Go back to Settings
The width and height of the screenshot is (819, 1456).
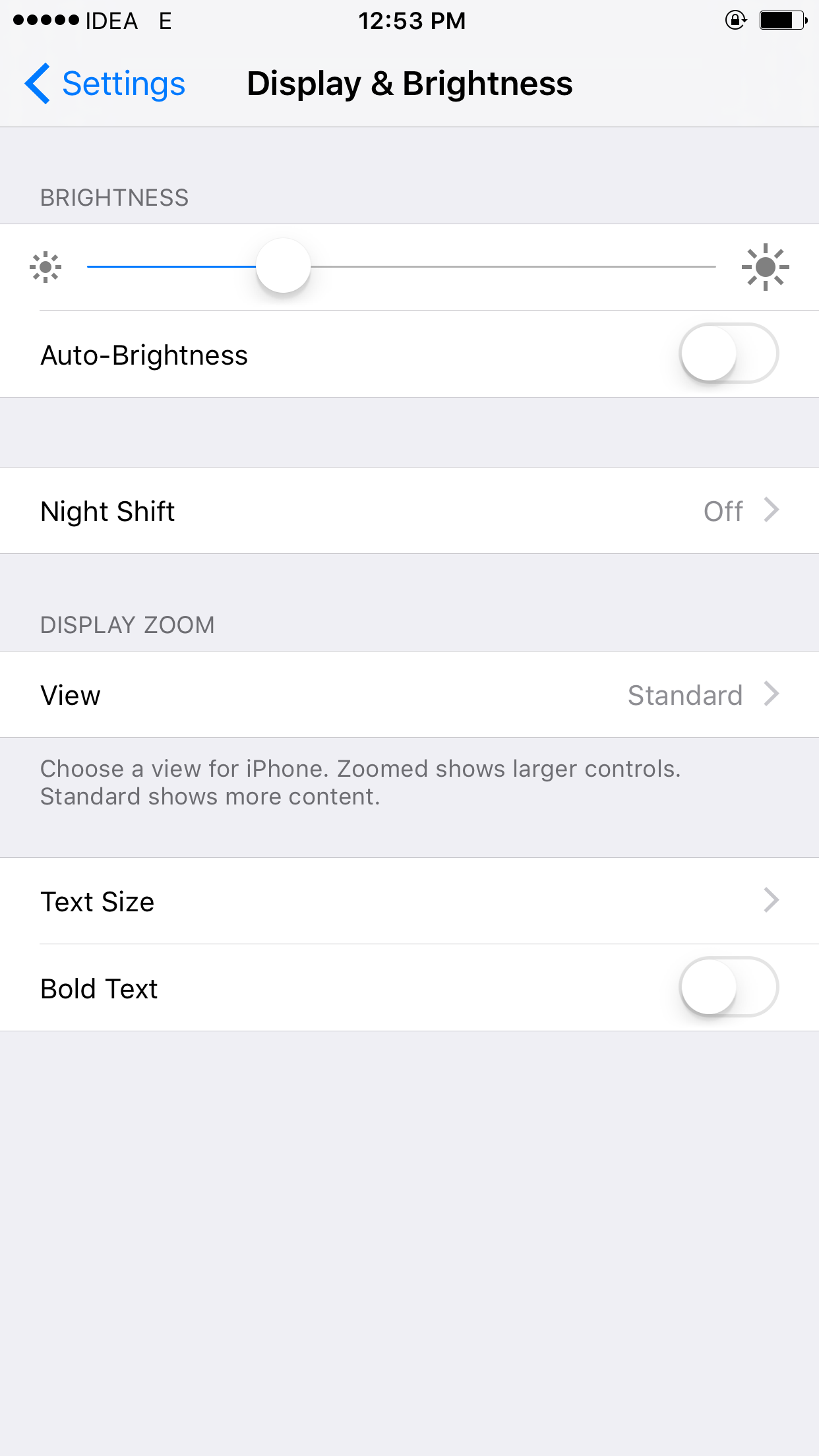point(106,84)
